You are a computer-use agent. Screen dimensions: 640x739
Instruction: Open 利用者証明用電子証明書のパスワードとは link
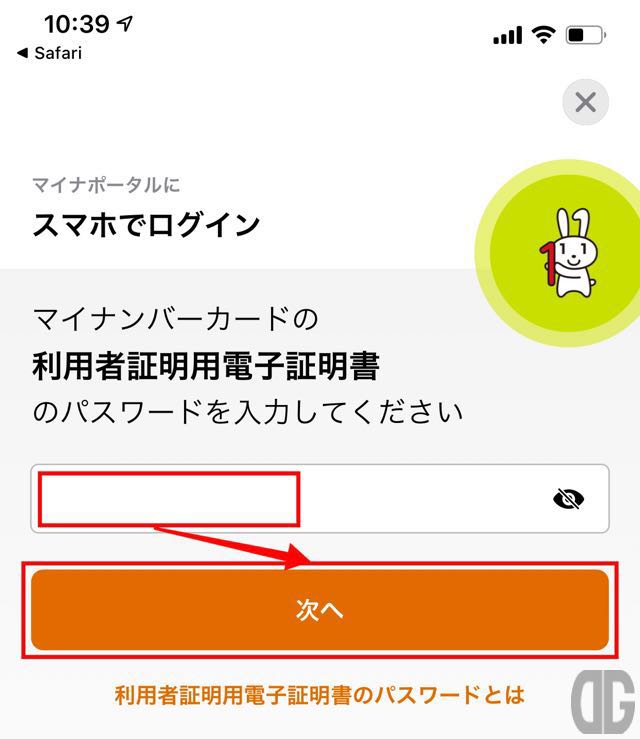point(320,694)
